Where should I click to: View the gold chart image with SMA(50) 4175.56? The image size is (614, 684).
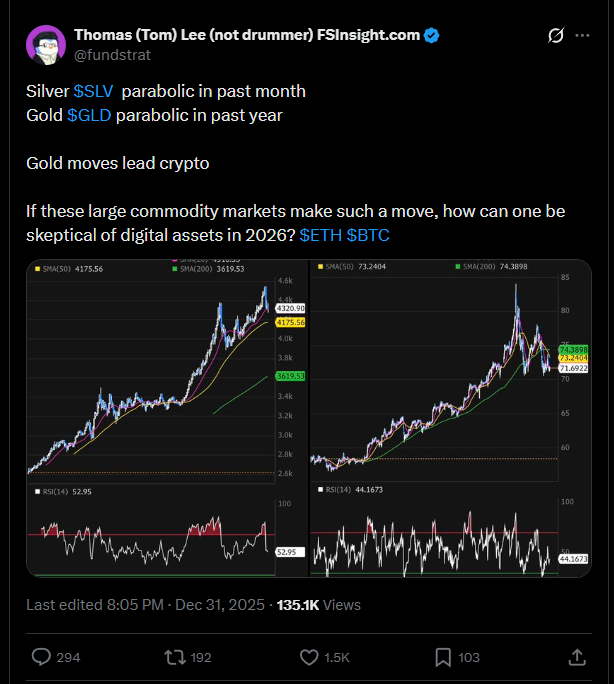click(x=167, y=418)
